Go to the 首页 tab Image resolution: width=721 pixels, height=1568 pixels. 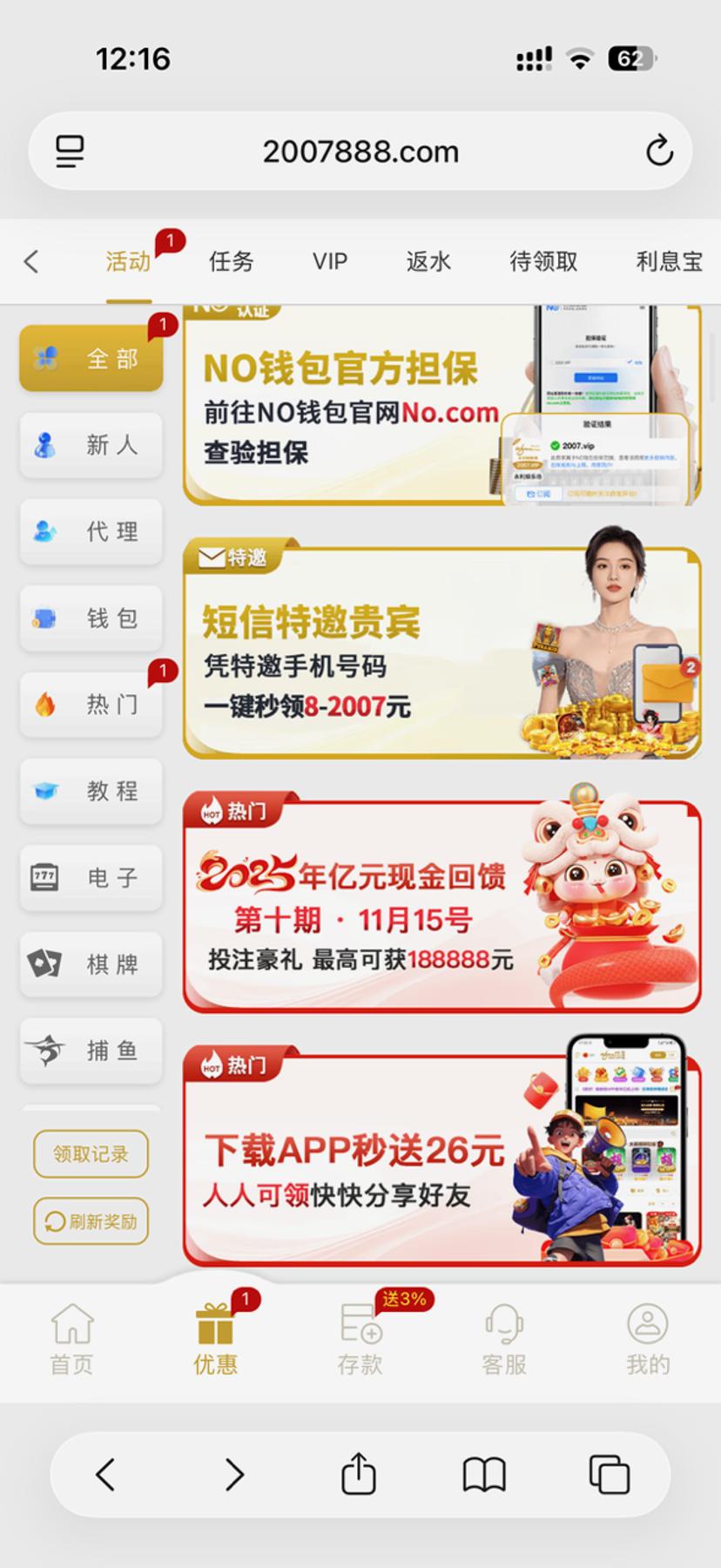[71, 1340]
